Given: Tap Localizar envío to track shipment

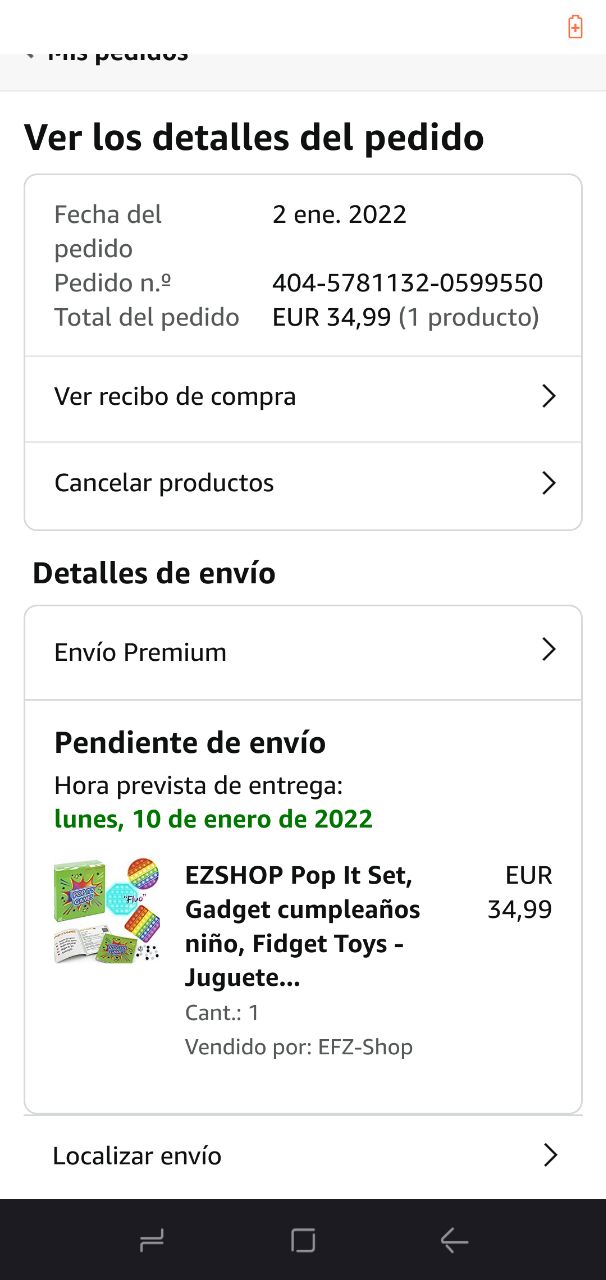Looking at the screenshot, I should coord(302,1156).
